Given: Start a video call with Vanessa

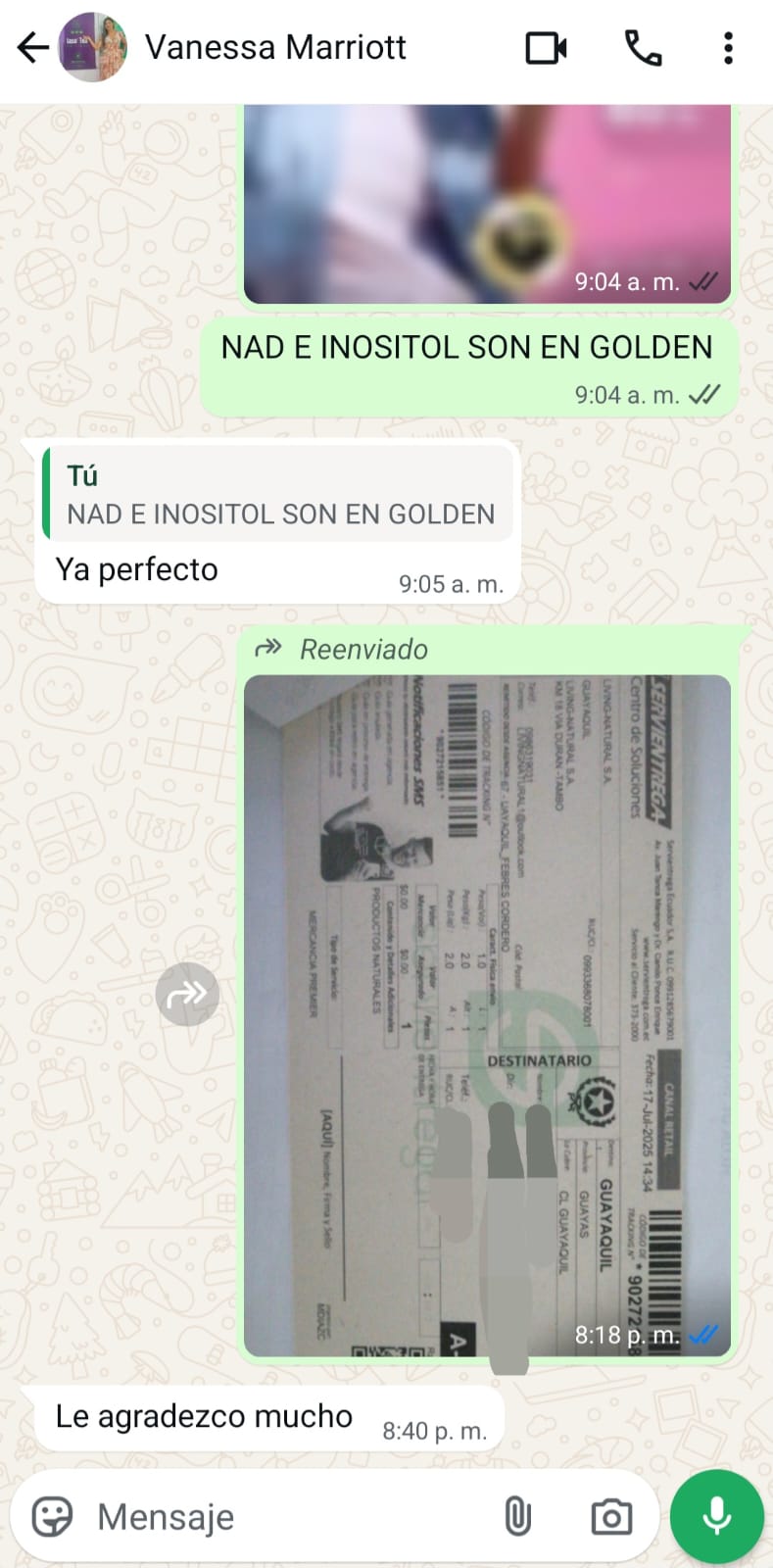Looking at the screenshot, I should 546,47.
